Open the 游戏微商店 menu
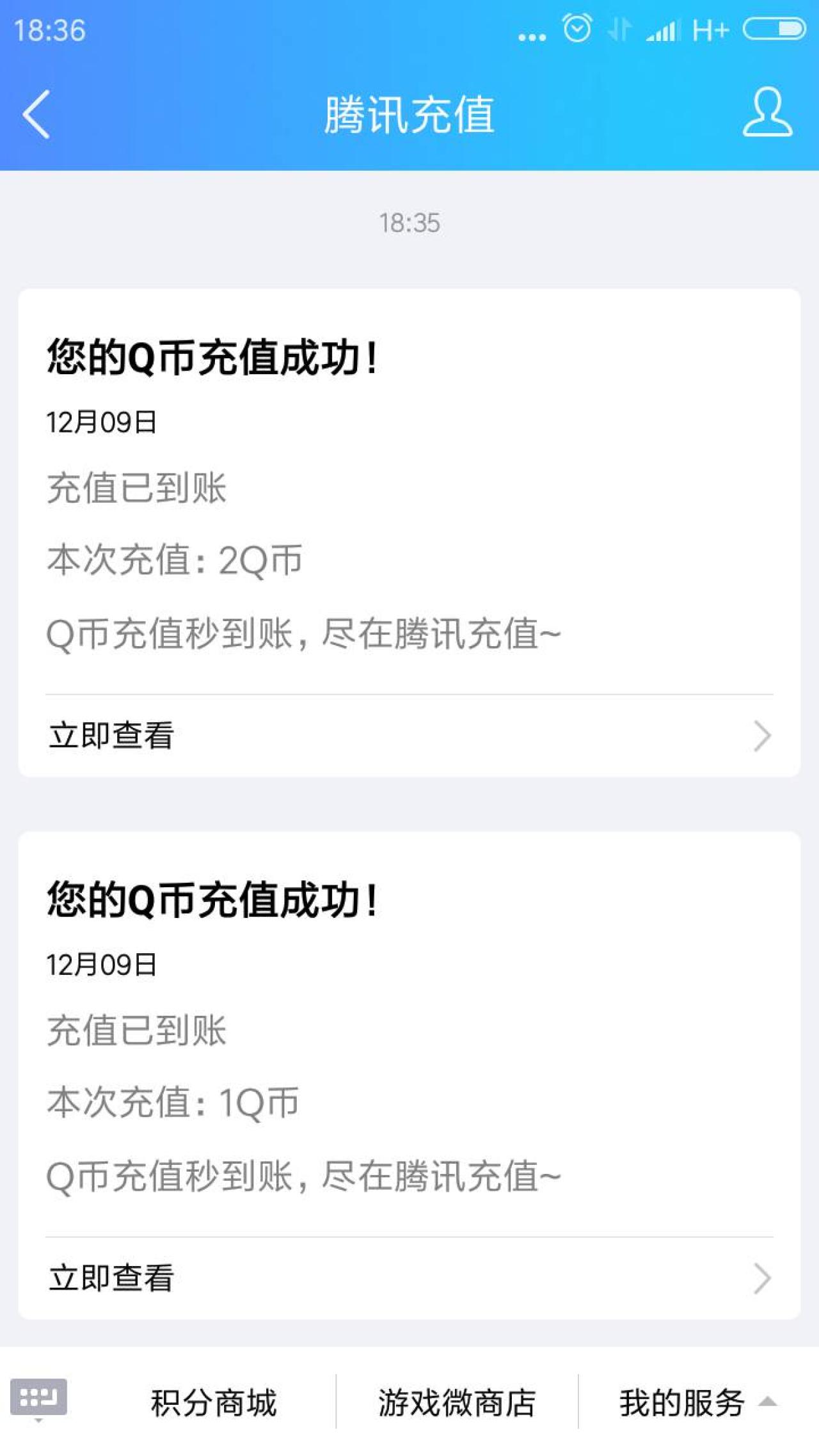 tap(457, 1402)
